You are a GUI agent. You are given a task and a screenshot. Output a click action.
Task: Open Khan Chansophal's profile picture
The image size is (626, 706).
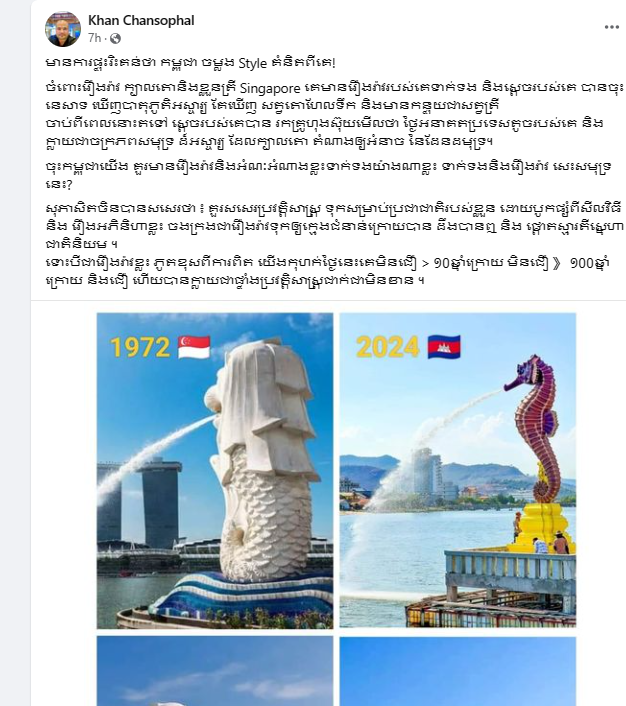coord(63,29)
